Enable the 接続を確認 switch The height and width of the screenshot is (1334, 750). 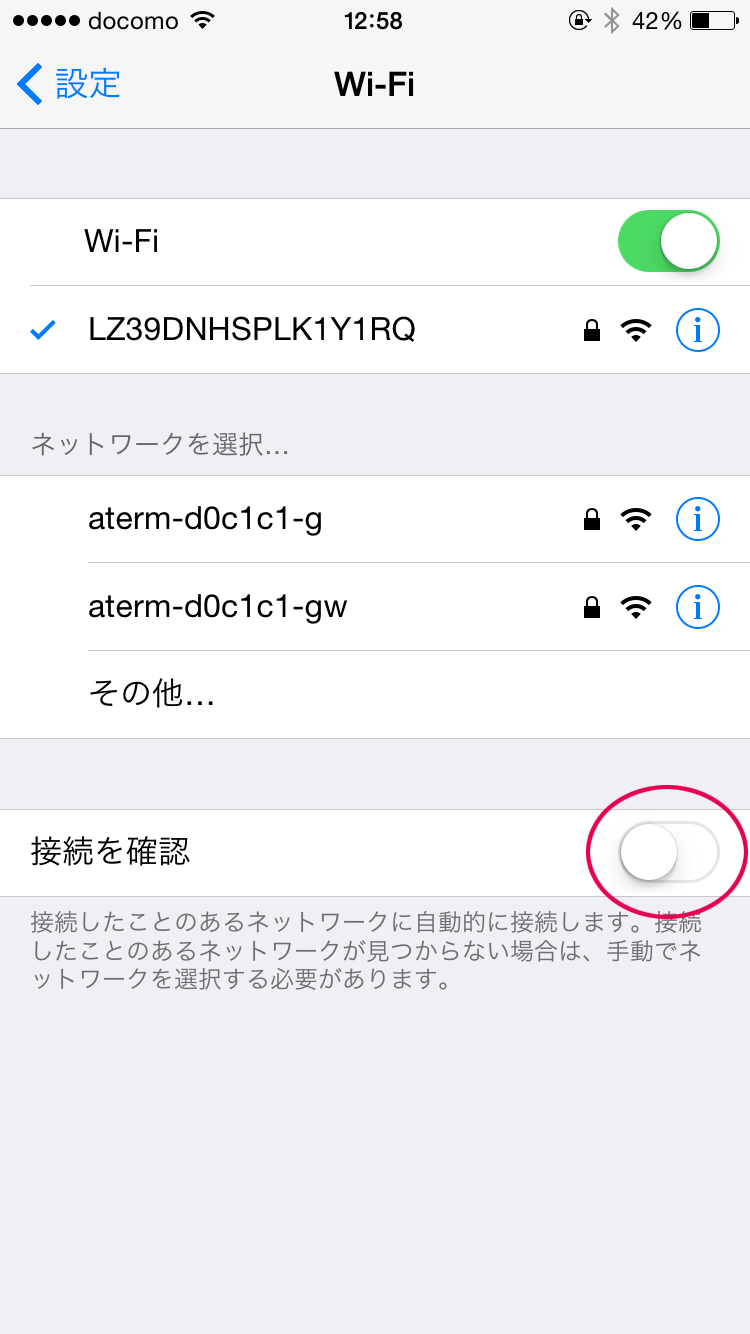[x=669, y=852]
